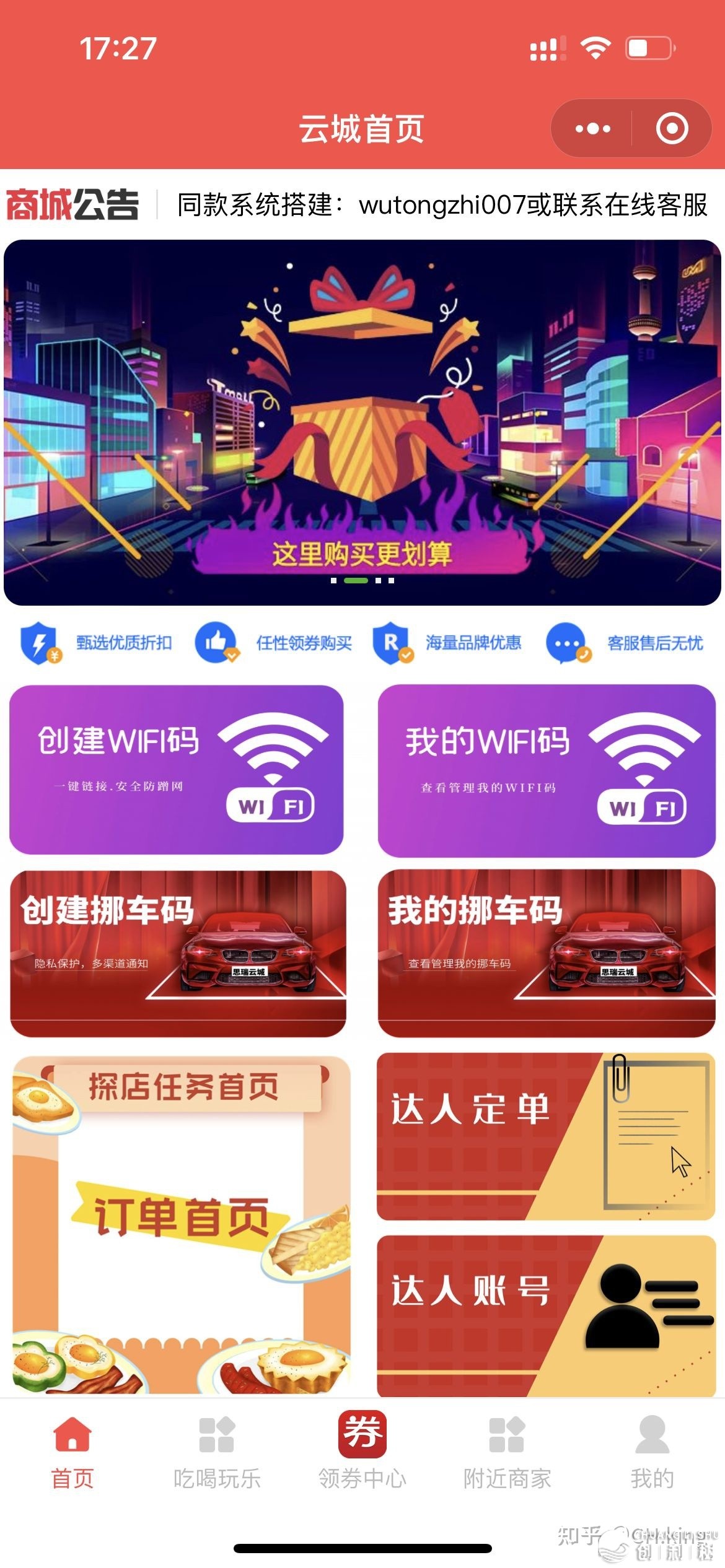Switch to the 我的 tab

coord(652,1452)
